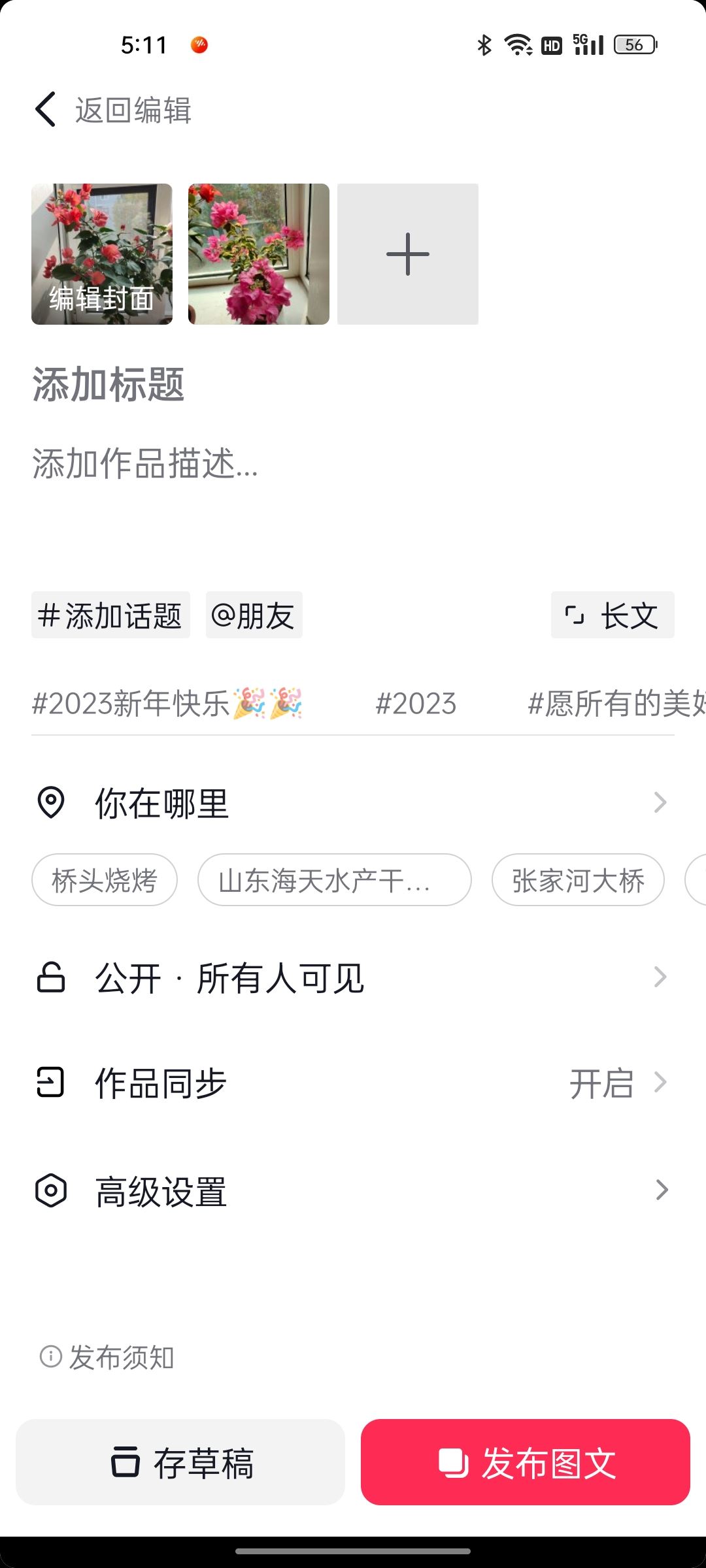
Task: Tap the gear icon beside 高级设置
Action: (x=51, y=1191)
